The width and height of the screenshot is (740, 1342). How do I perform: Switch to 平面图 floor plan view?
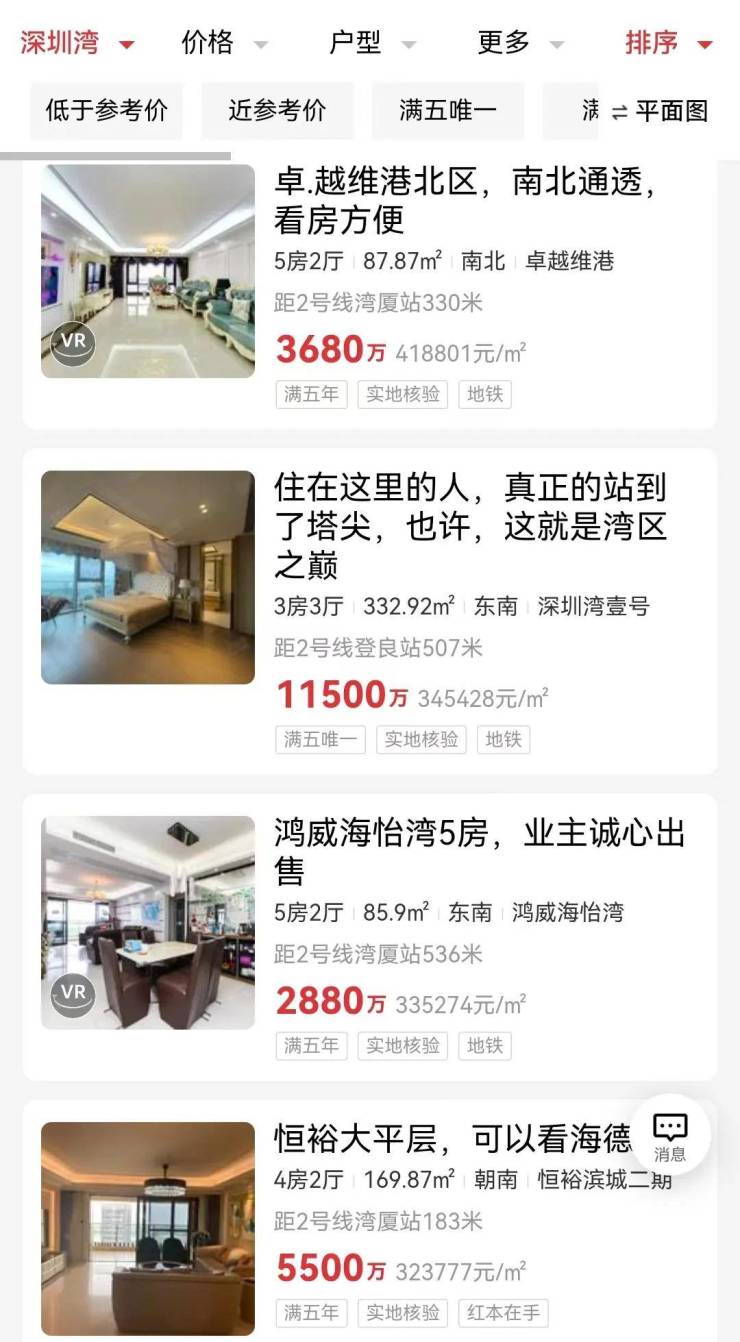tap(660, 111)
